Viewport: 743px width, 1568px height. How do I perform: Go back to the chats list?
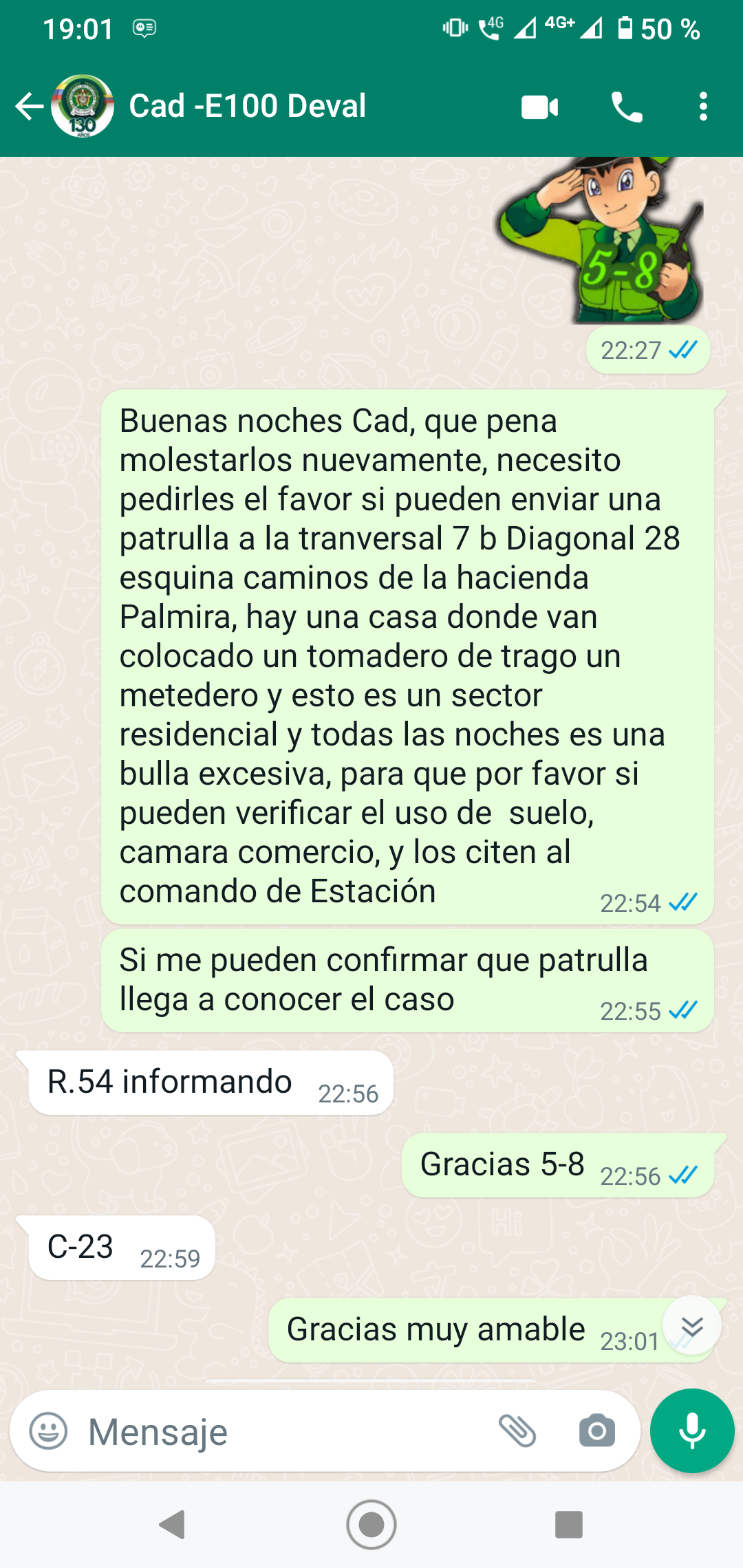(x=29, y=107)
